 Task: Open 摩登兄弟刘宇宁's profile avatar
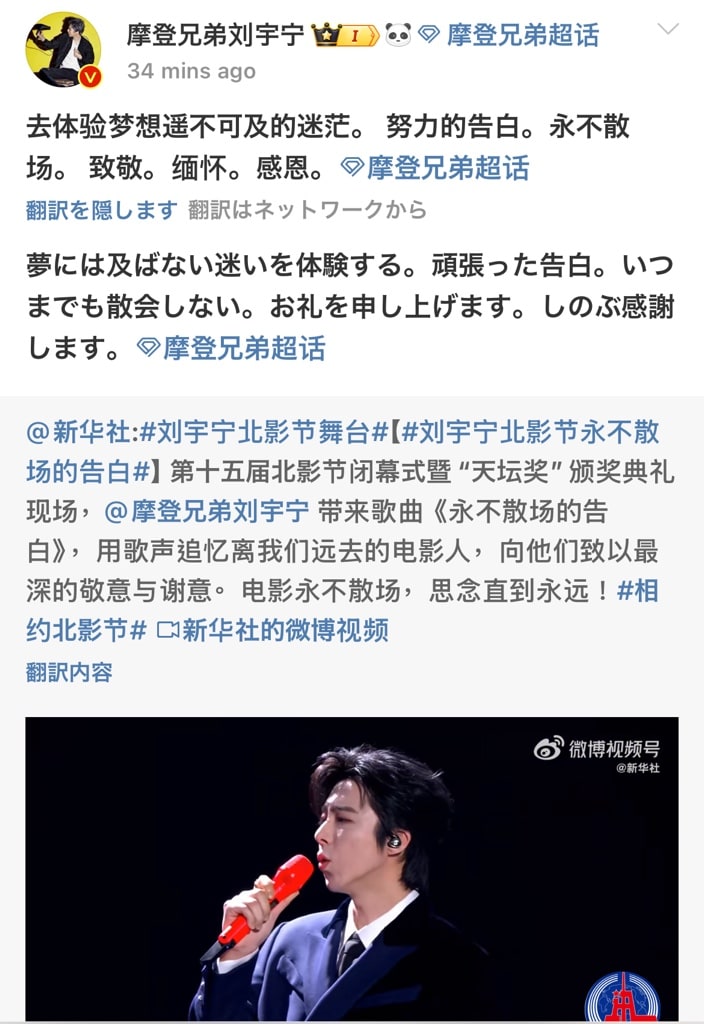point(63,50)
